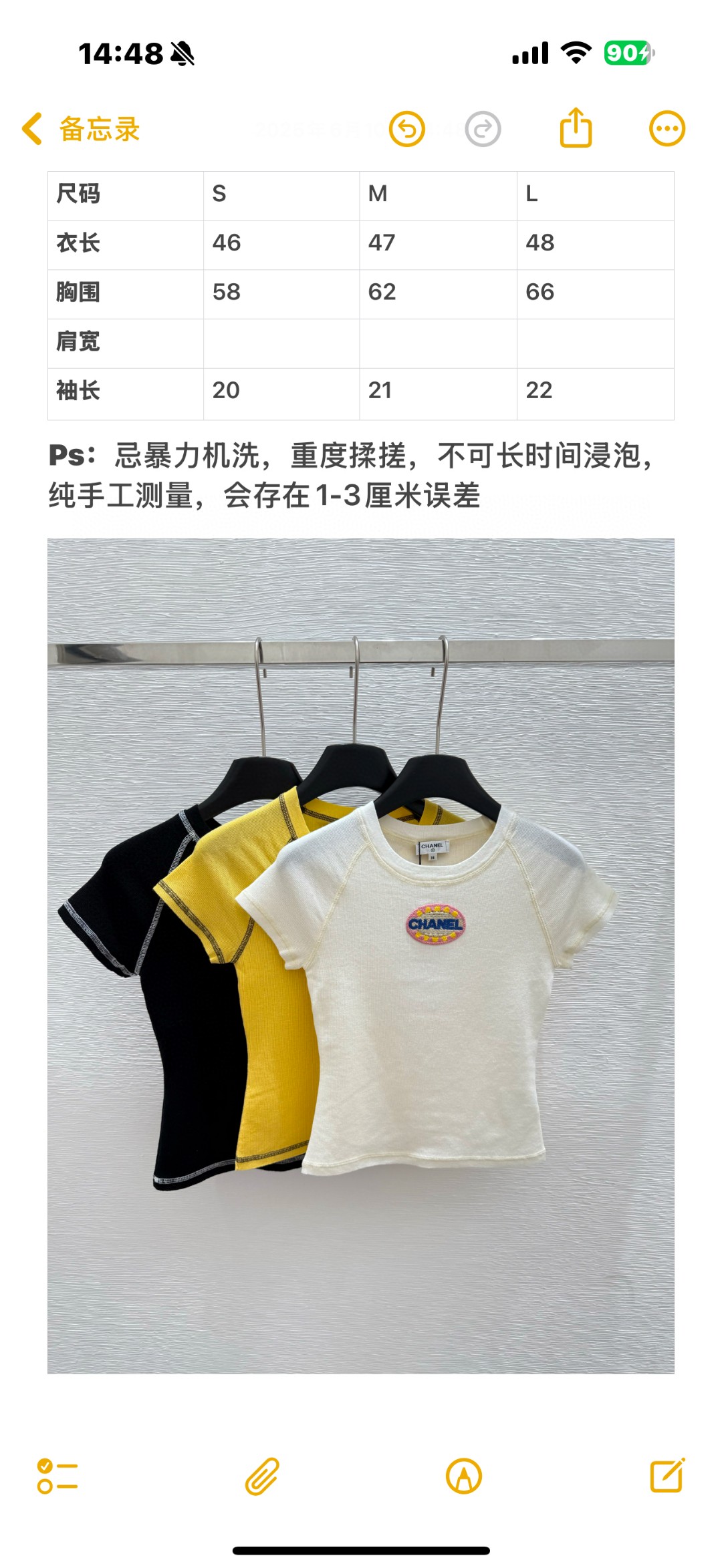The height and width of the screenshot is (1568, 722).
Task: Go back to 备忘录 notes list
Action: click(81, 129)
